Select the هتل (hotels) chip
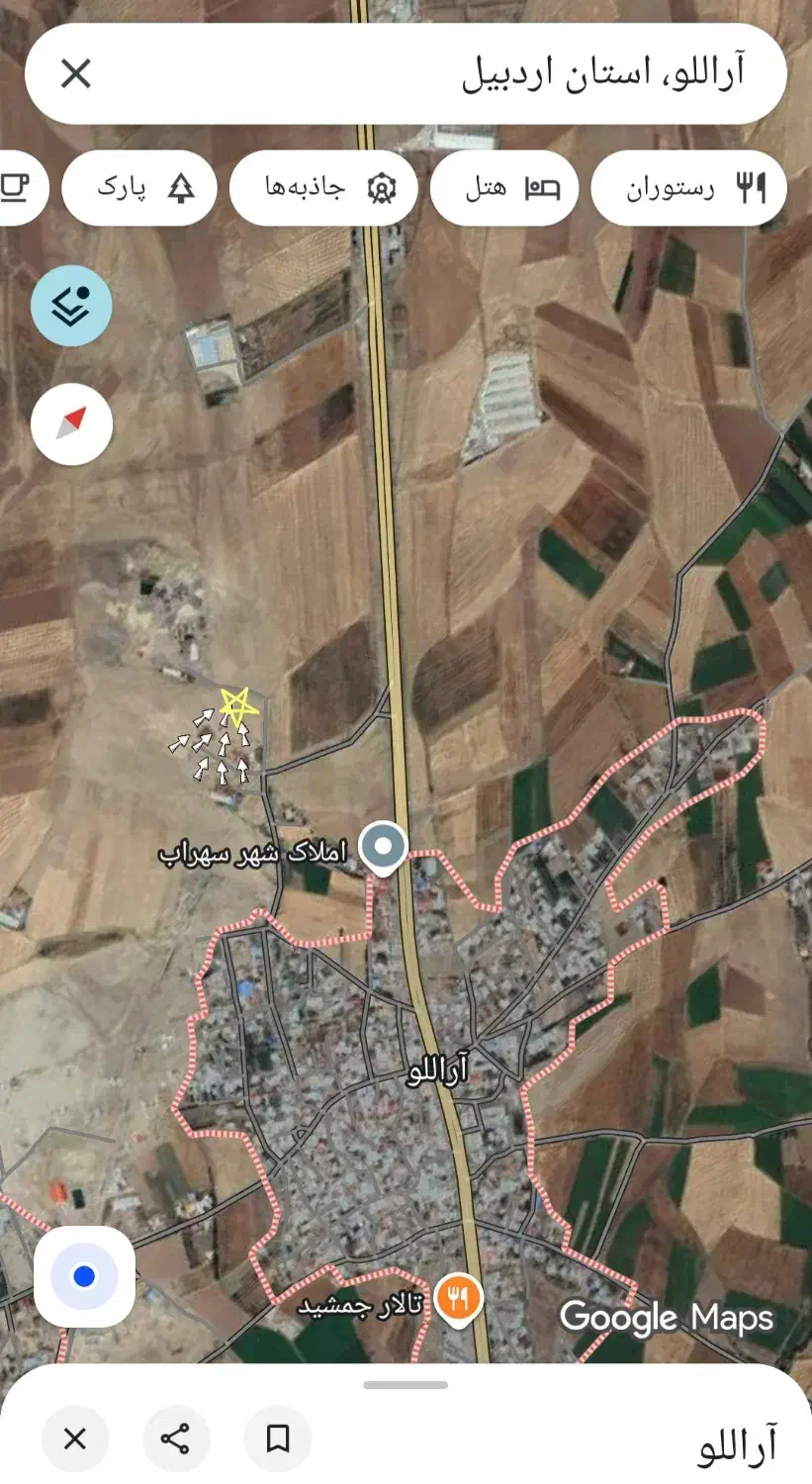This screenshot has width=812, height=1484. click(504, 188)
